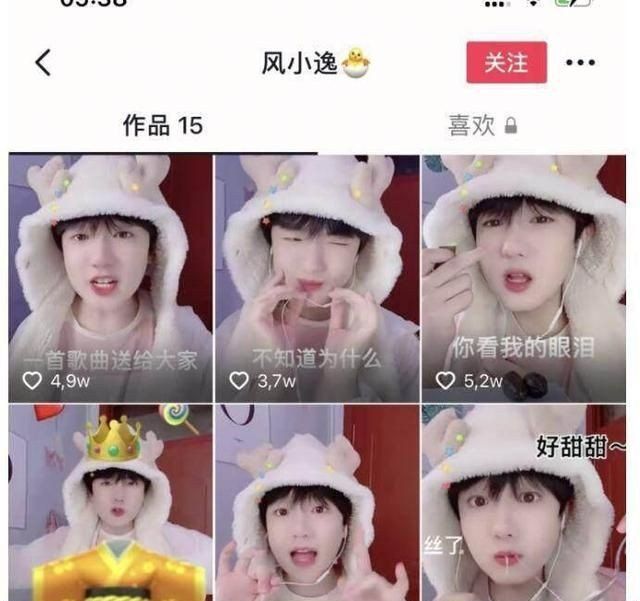
Task: Open the video captioned 好甜甜
Action: coord(524,502)
